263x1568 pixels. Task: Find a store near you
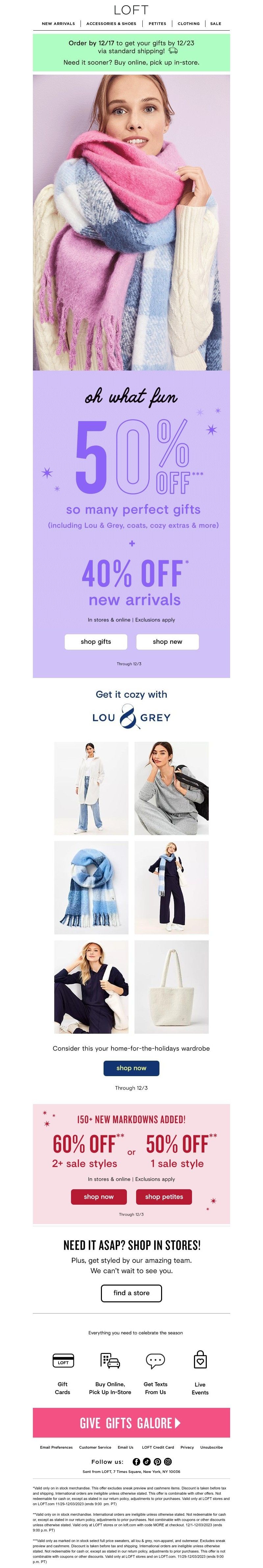click(x=131, y=1292)
